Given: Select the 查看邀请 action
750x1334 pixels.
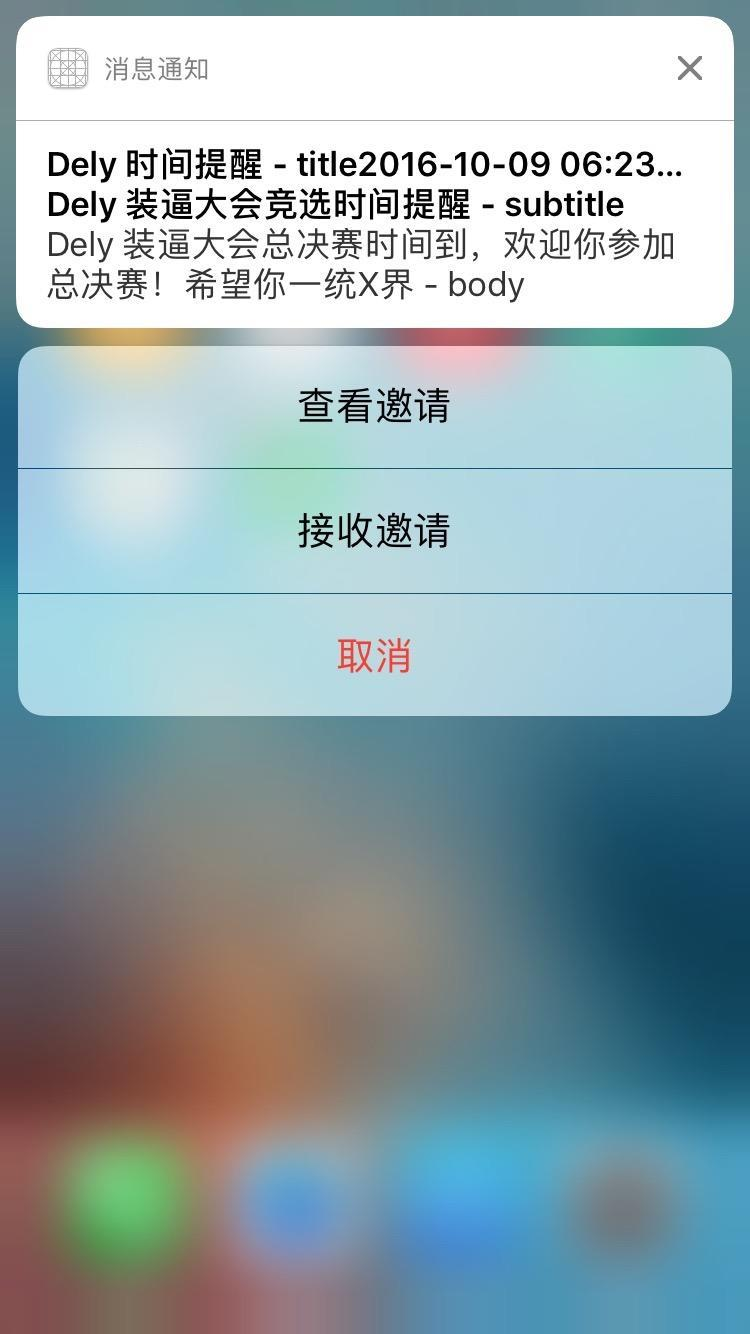Looking at the screenshot, I should [x=374, y=407].
